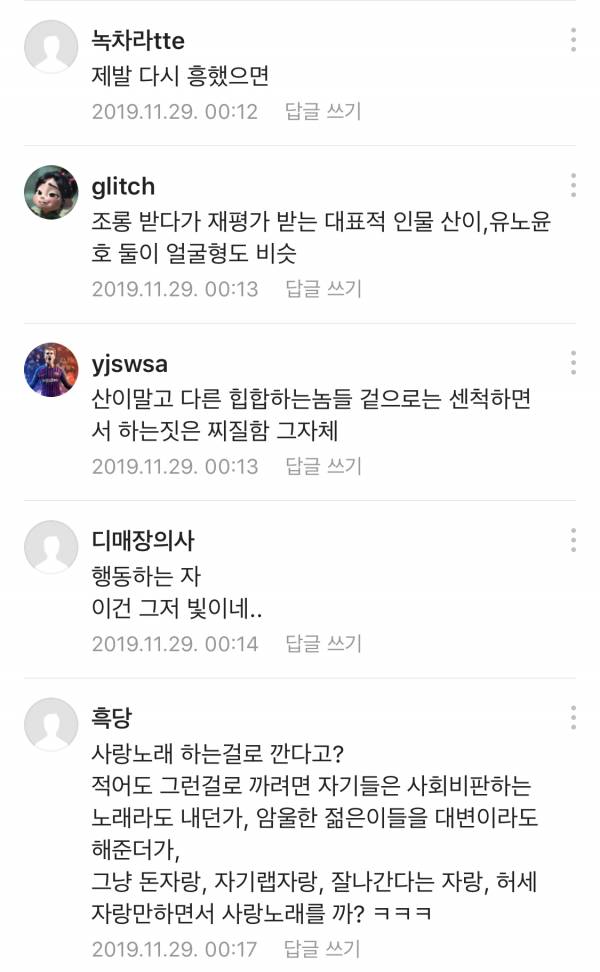Open overflow menu on 디매장의사's comment
This screenshot has width=600, height=972.
coord(573,540)
